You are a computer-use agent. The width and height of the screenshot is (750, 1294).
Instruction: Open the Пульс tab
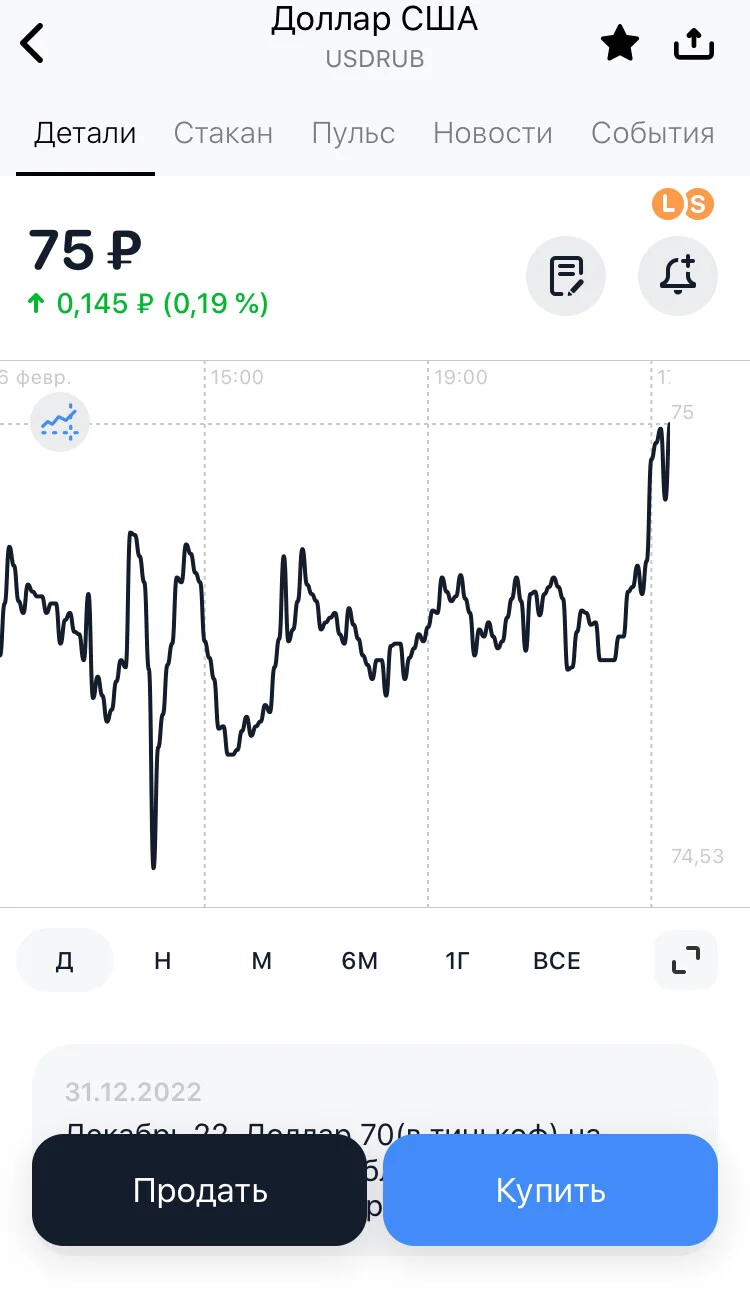click(x=353, y=133)
